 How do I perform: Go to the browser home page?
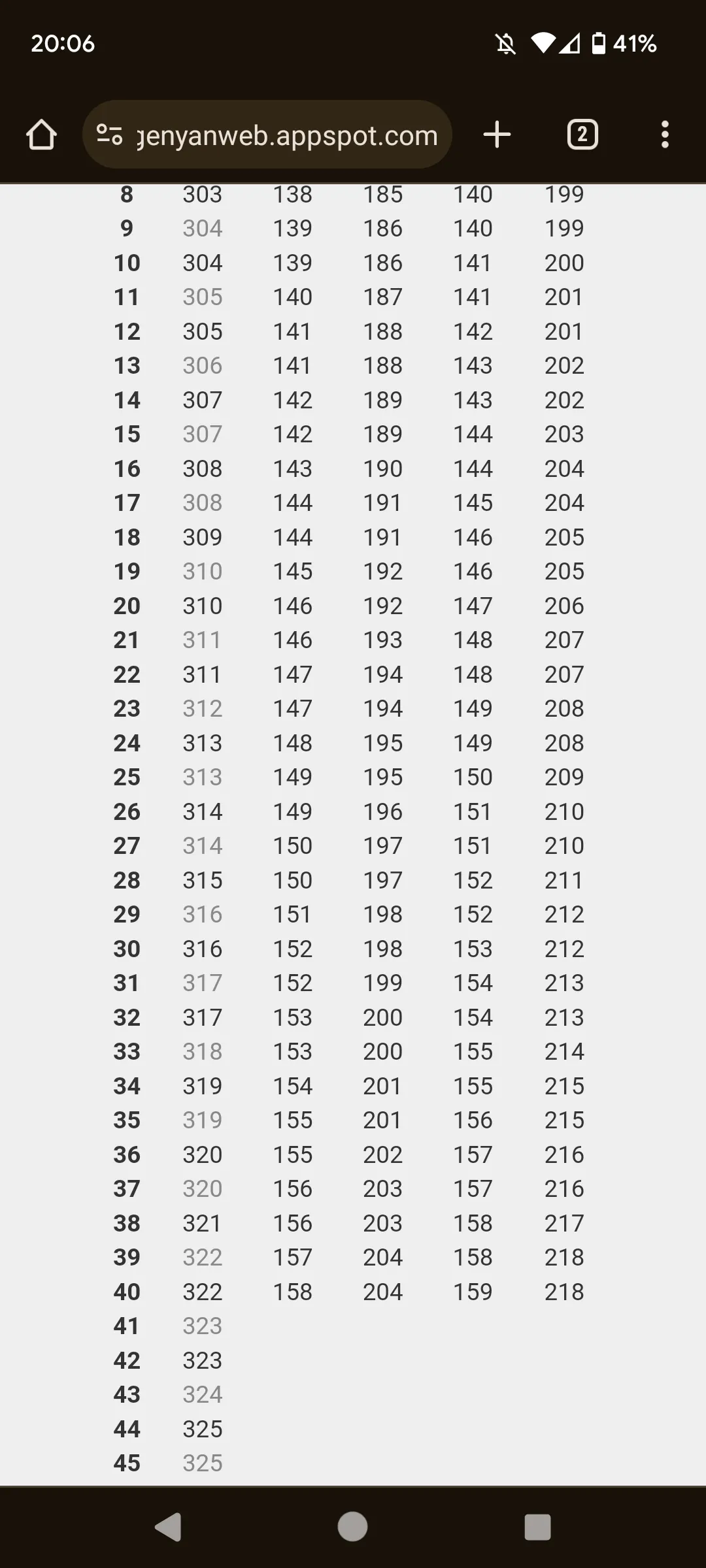coord(41,135)
